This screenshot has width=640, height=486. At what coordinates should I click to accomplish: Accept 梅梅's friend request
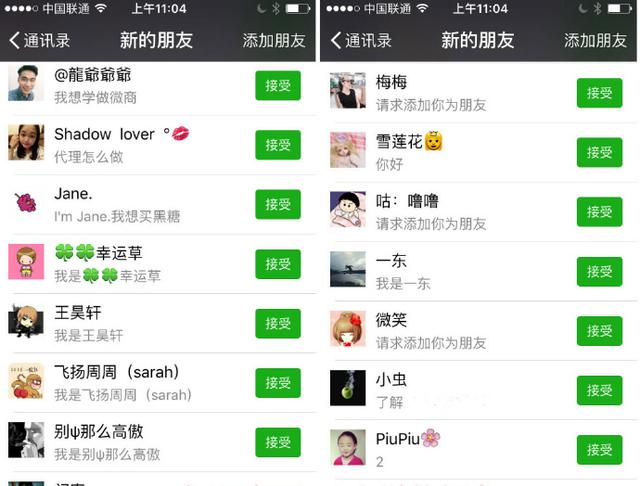point(599,93)
